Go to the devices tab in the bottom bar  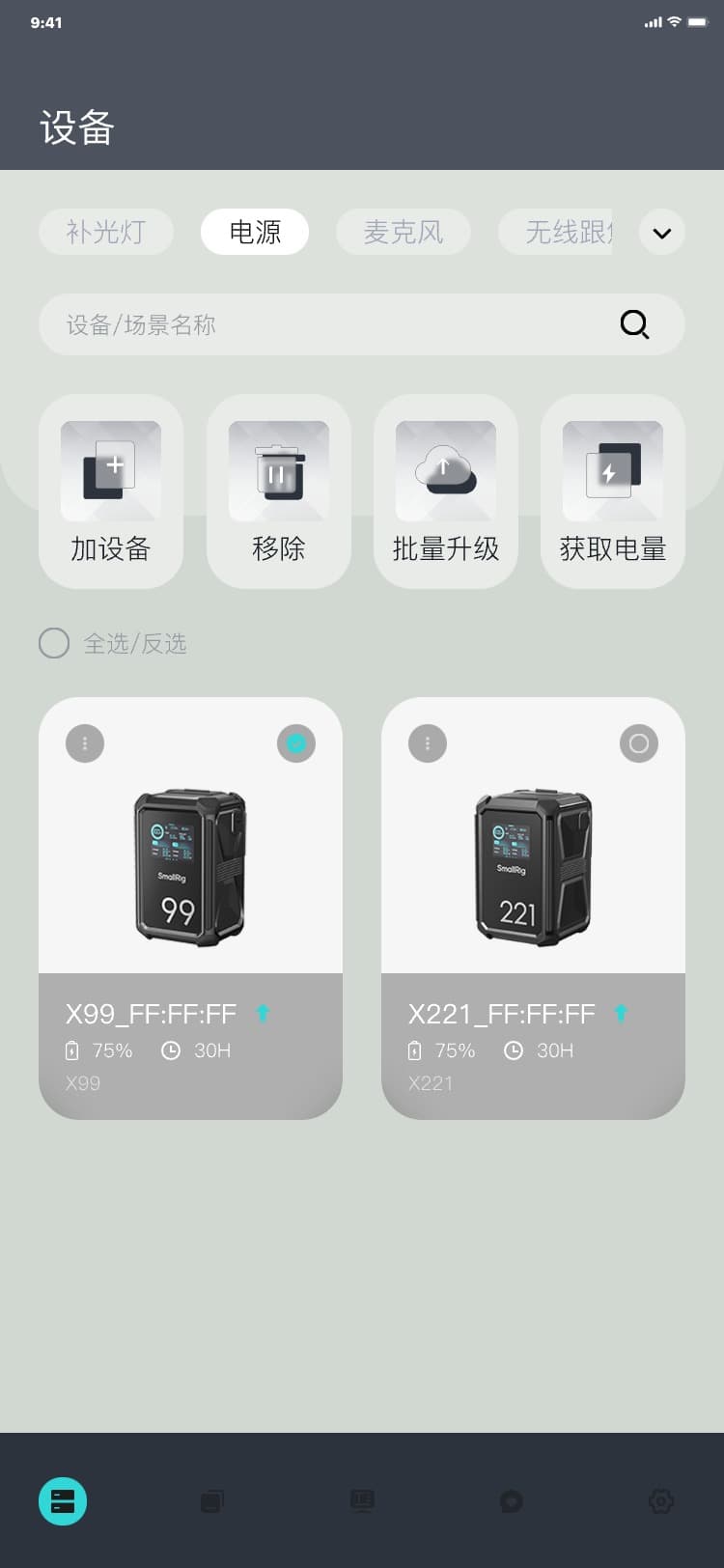click(63, 1501)
